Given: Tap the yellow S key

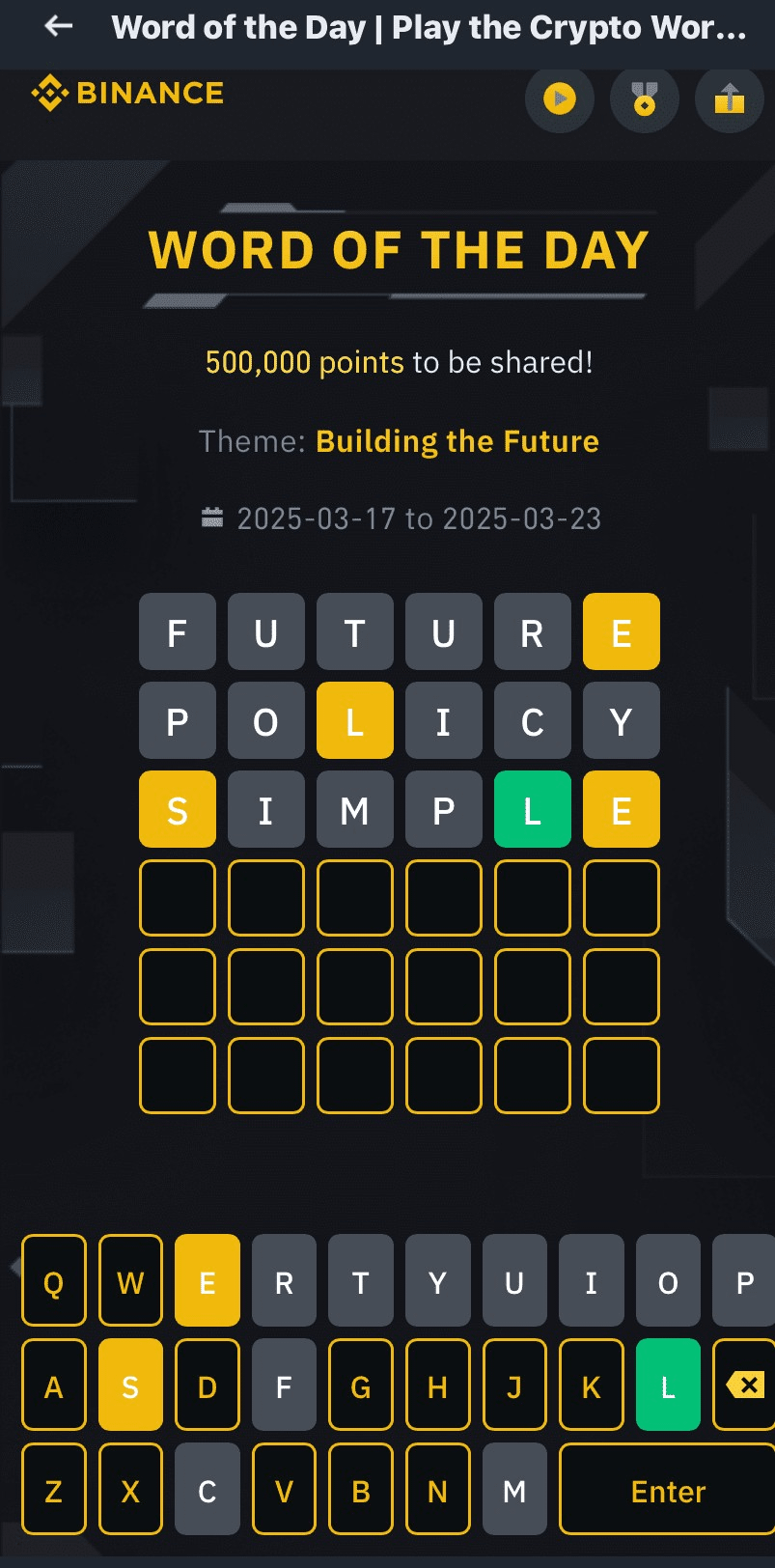Looking at the screenshot, I should pos(130,1386).
